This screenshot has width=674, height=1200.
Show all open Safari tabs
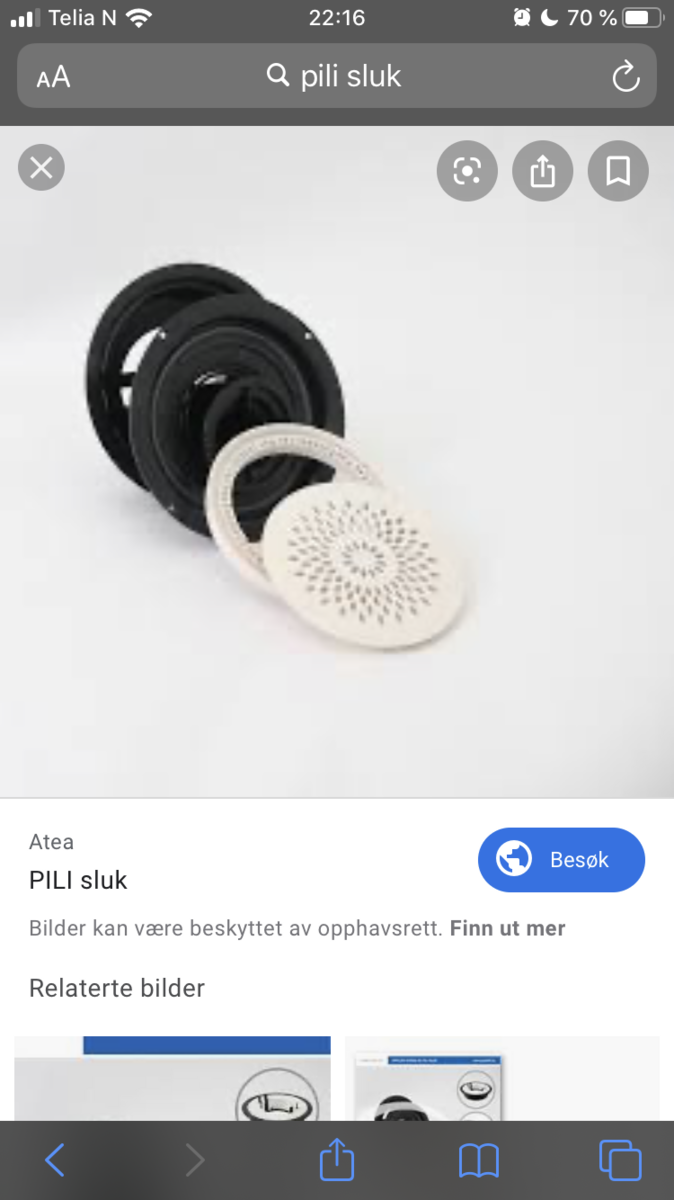click(620, 1161)
